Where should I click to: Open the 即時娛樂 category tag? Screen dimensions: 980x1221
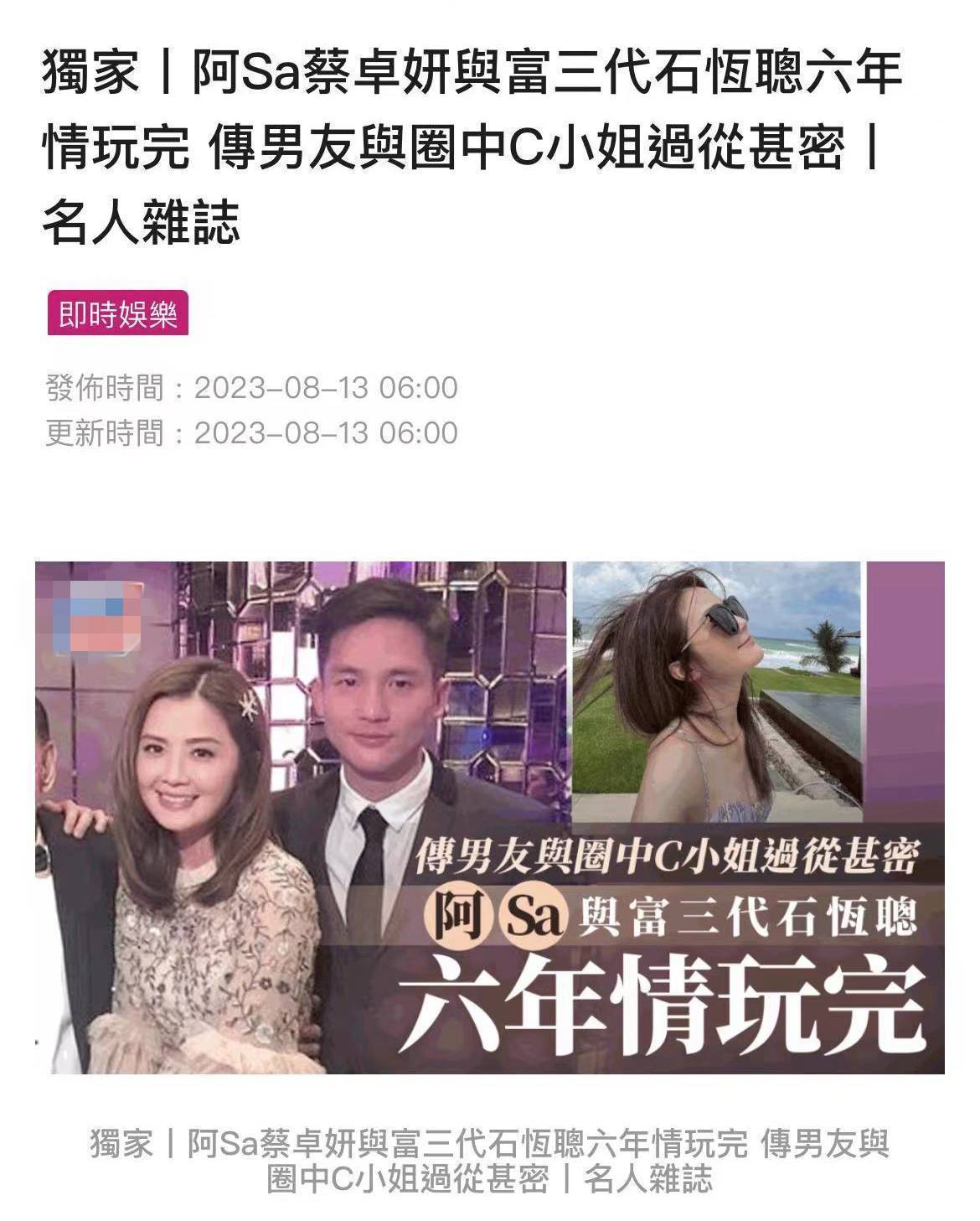[x=117, y=314]
